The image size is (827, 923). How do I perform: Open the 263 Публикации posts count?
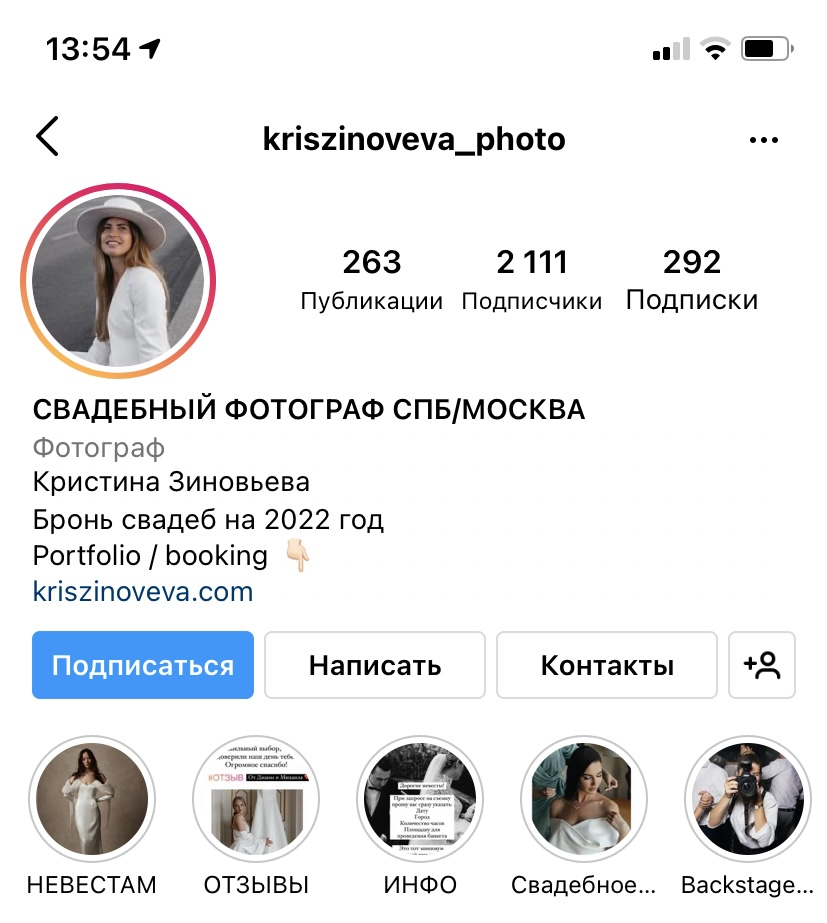tap(371, 279)
